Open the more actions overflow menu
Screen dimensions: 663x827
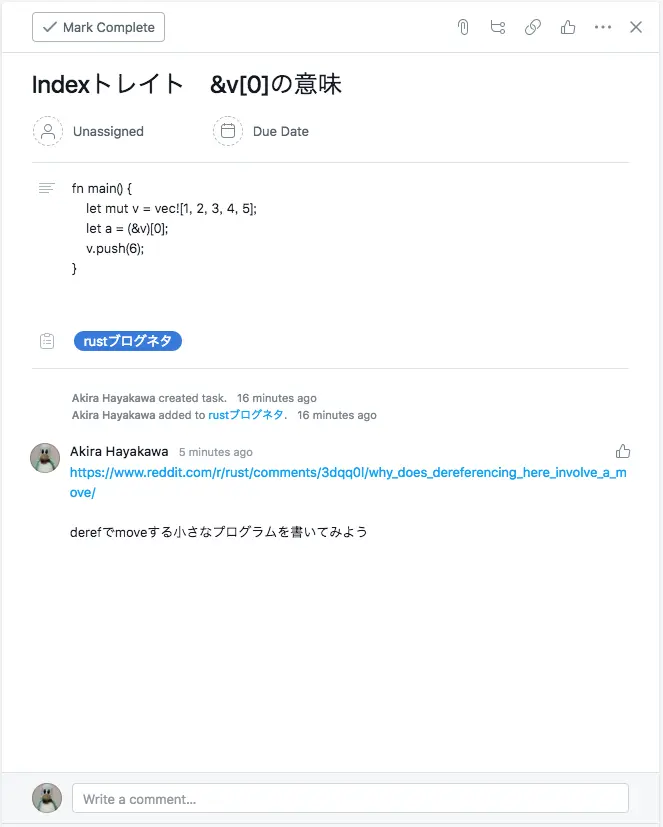pos(602,27)
